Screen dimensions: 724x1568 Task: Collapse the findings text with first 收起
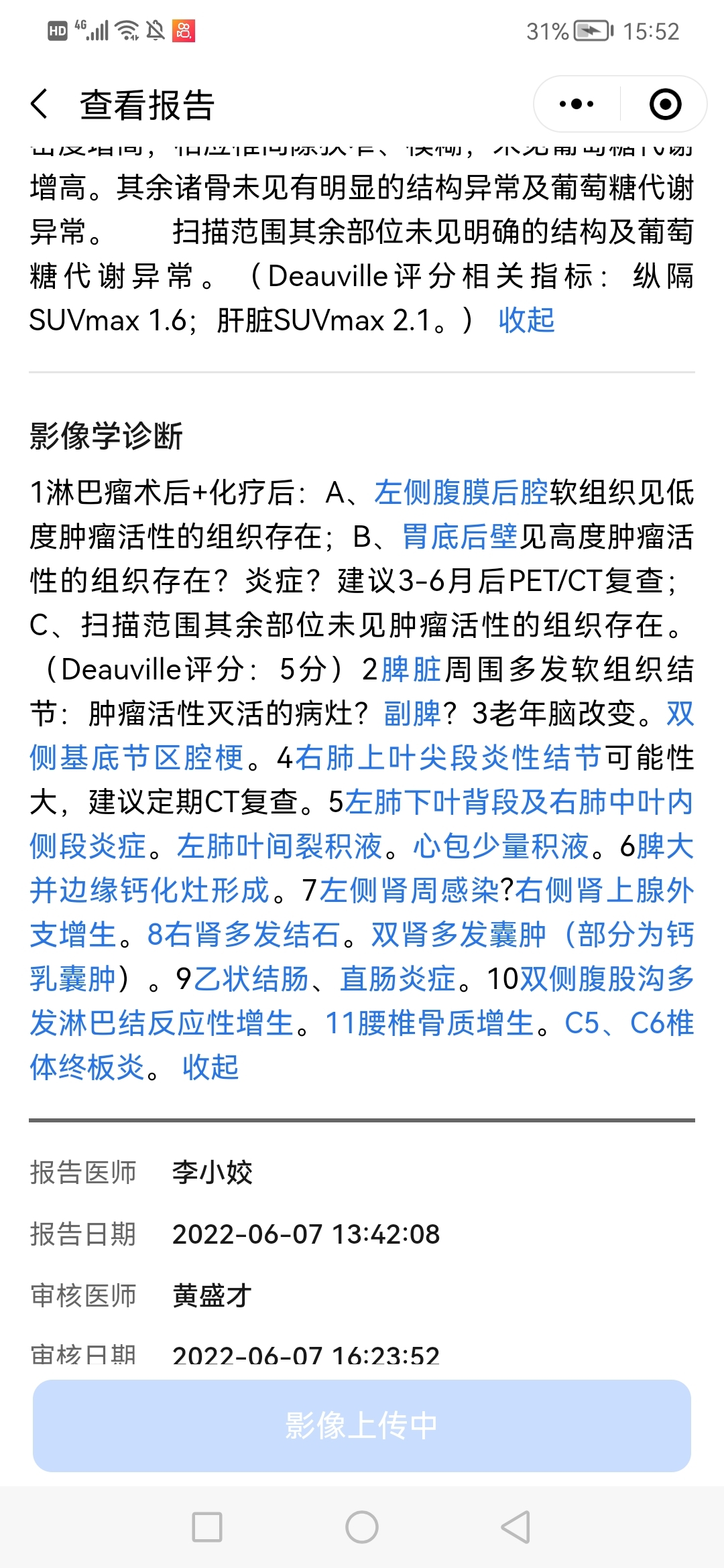point(526,320)
